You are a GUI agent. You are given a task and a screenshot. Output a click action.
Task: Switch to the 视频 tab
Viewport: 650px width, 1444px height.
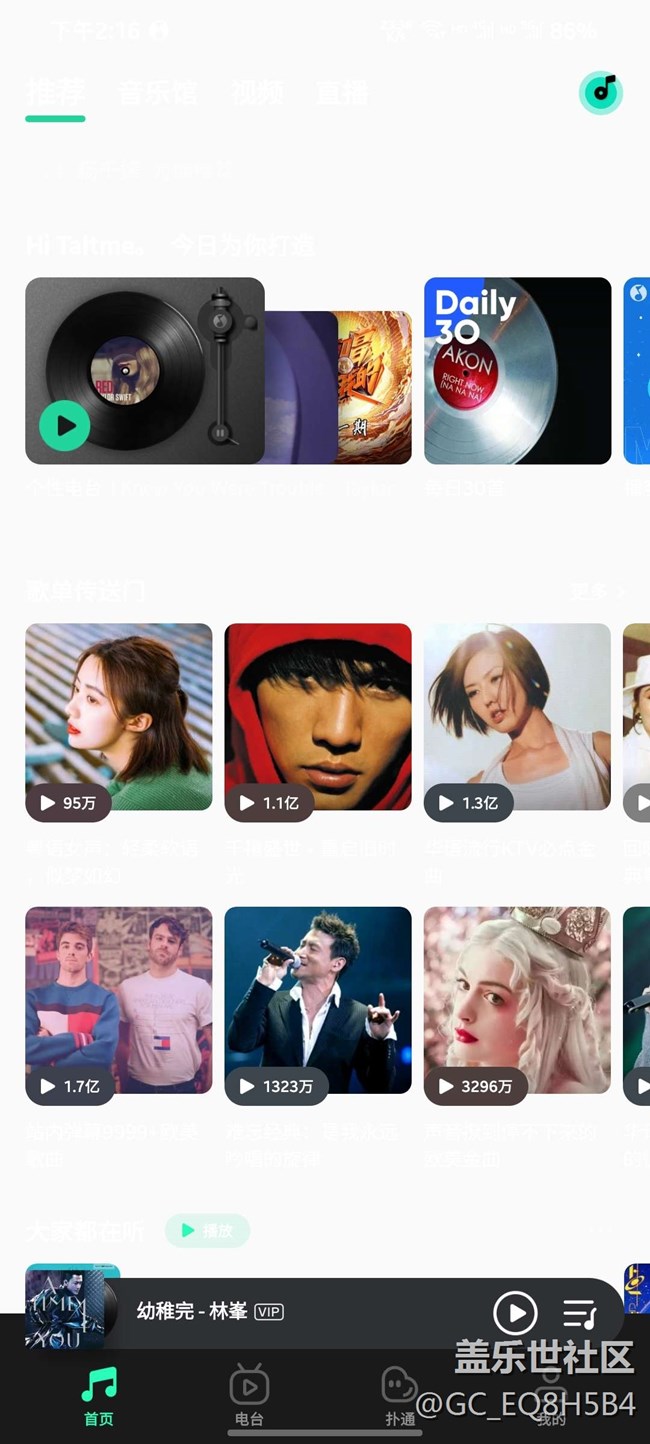click(257, 93)
